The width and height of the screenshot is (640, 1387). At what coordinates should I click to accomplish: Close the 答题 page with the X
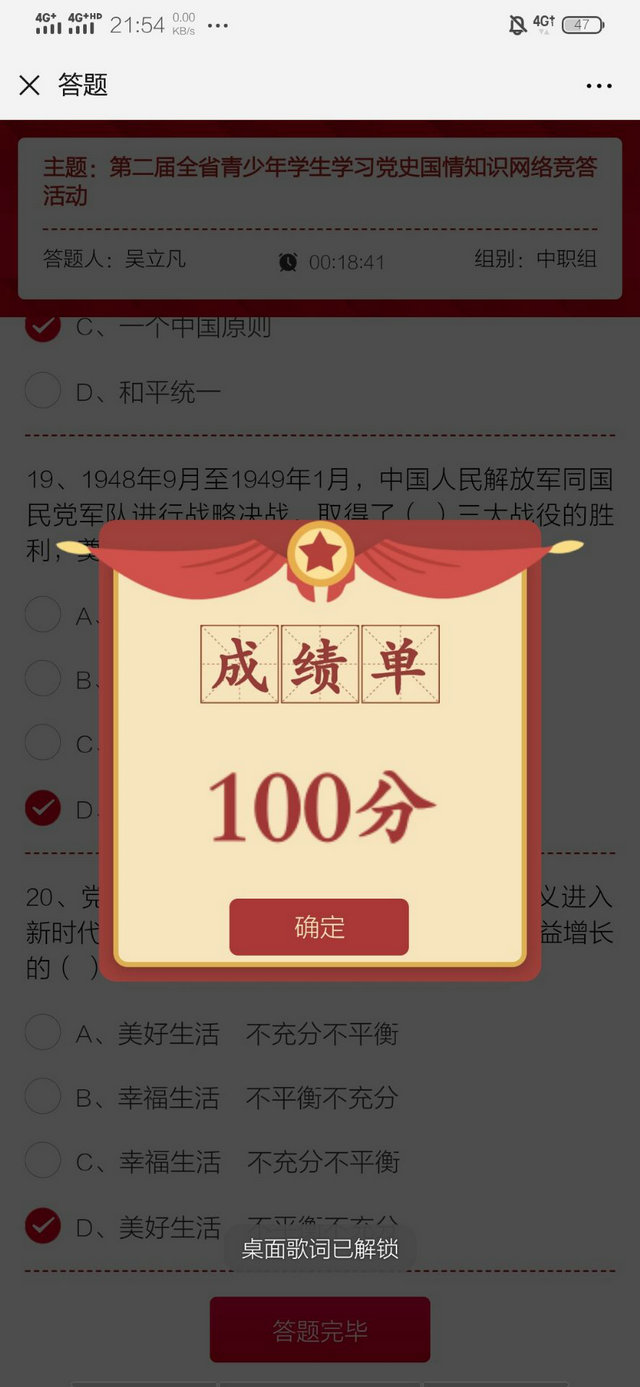click(x=29, y=86)
